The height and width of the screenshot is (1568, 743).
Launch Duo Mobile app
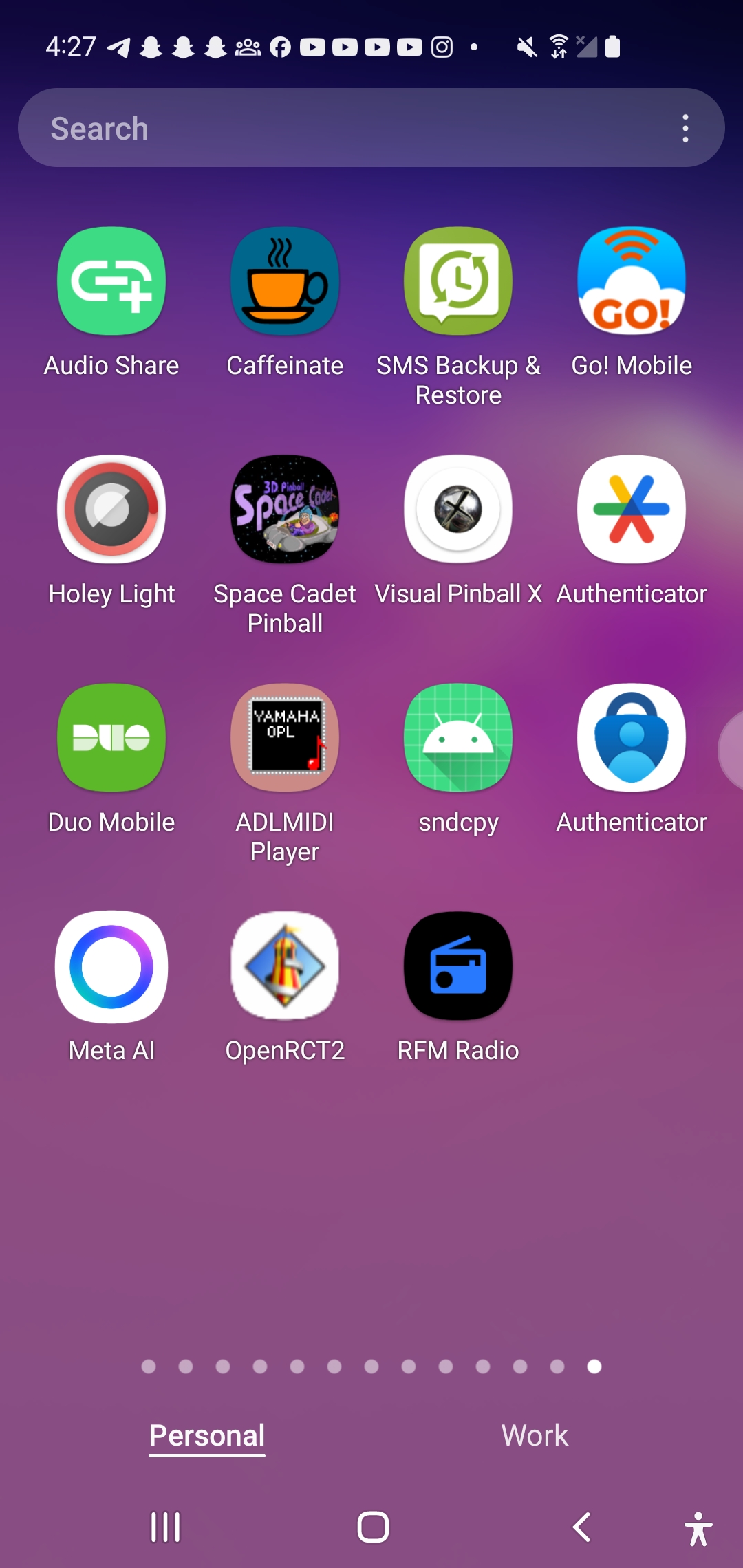tap(111, 738)
